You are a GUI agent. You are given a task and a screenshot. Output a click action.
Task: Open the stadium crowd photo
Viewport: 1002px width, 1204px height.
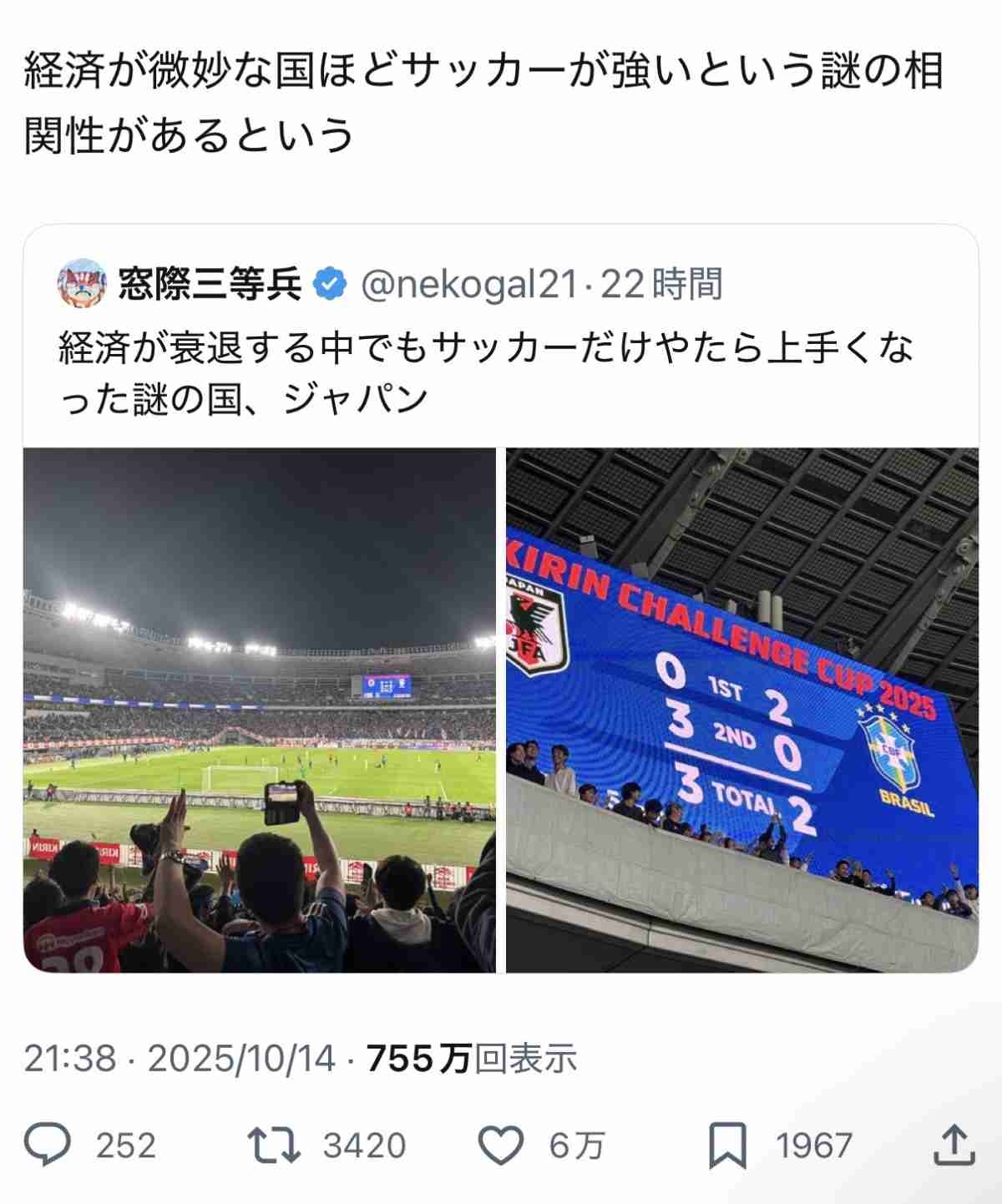[x=259, y=710]
